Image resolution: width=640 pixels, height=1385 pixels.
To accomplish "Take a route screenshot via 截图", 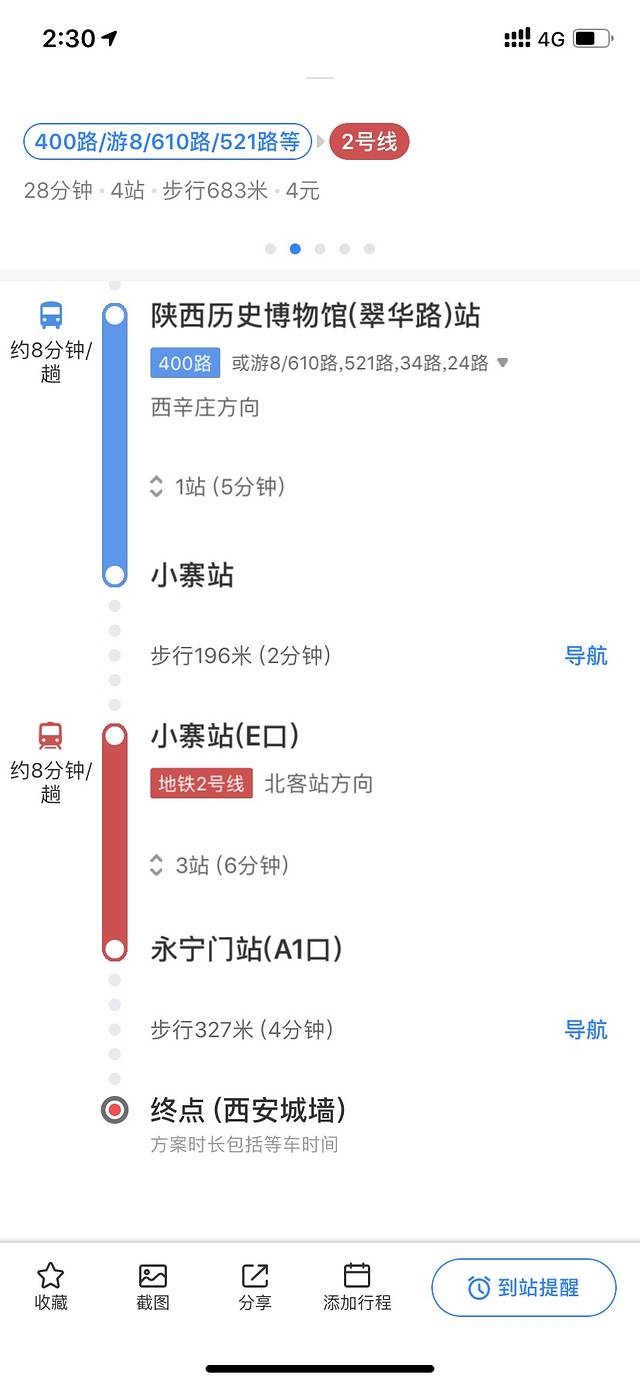I will [153, 1286].
